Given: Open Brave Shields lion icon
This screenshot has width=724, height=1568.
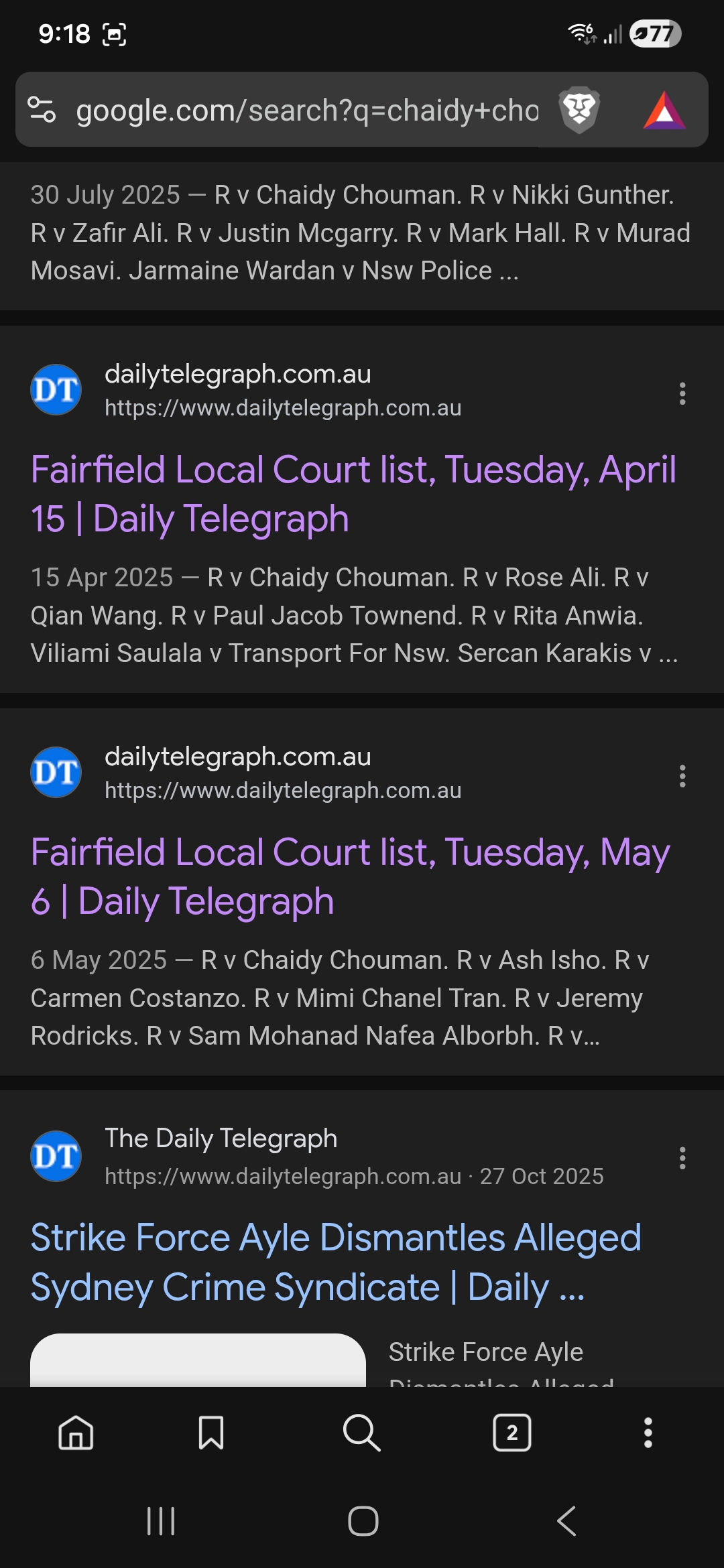Looking at the screenshot, I should 579,110.
